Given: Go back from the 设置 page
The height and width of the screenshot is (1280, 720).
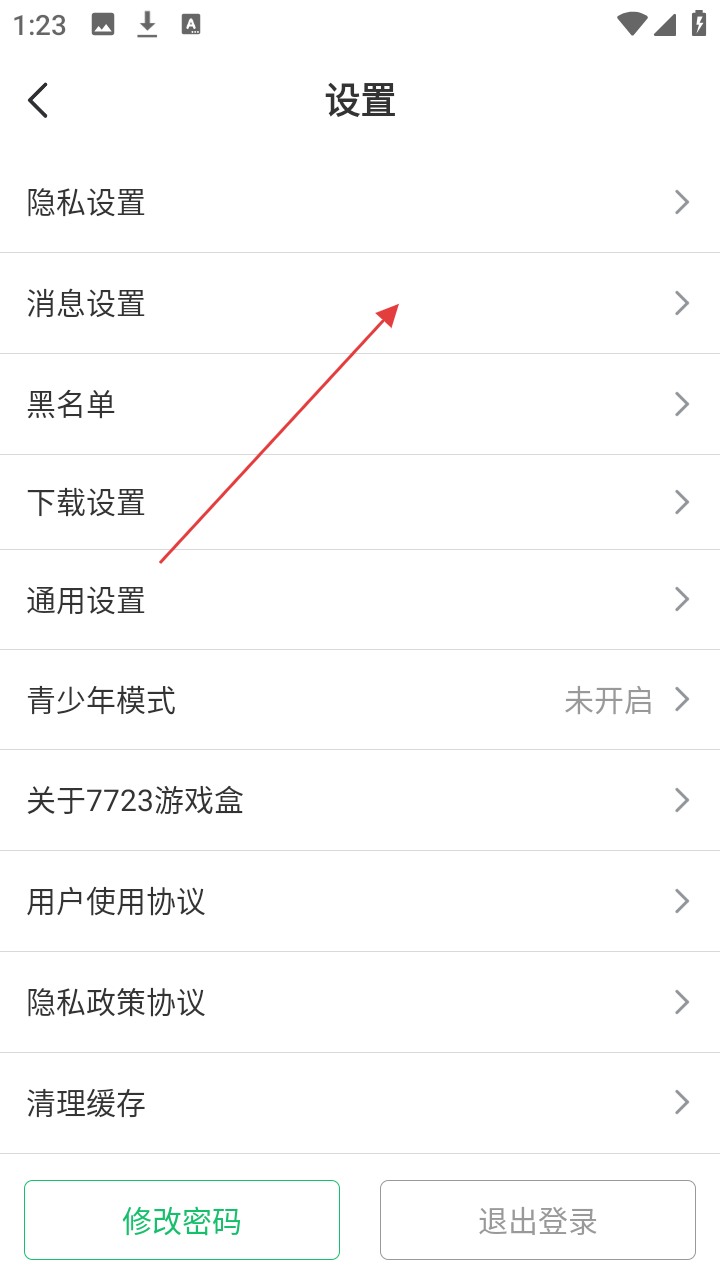Looking at the screenshot, I should coord(39,100).
